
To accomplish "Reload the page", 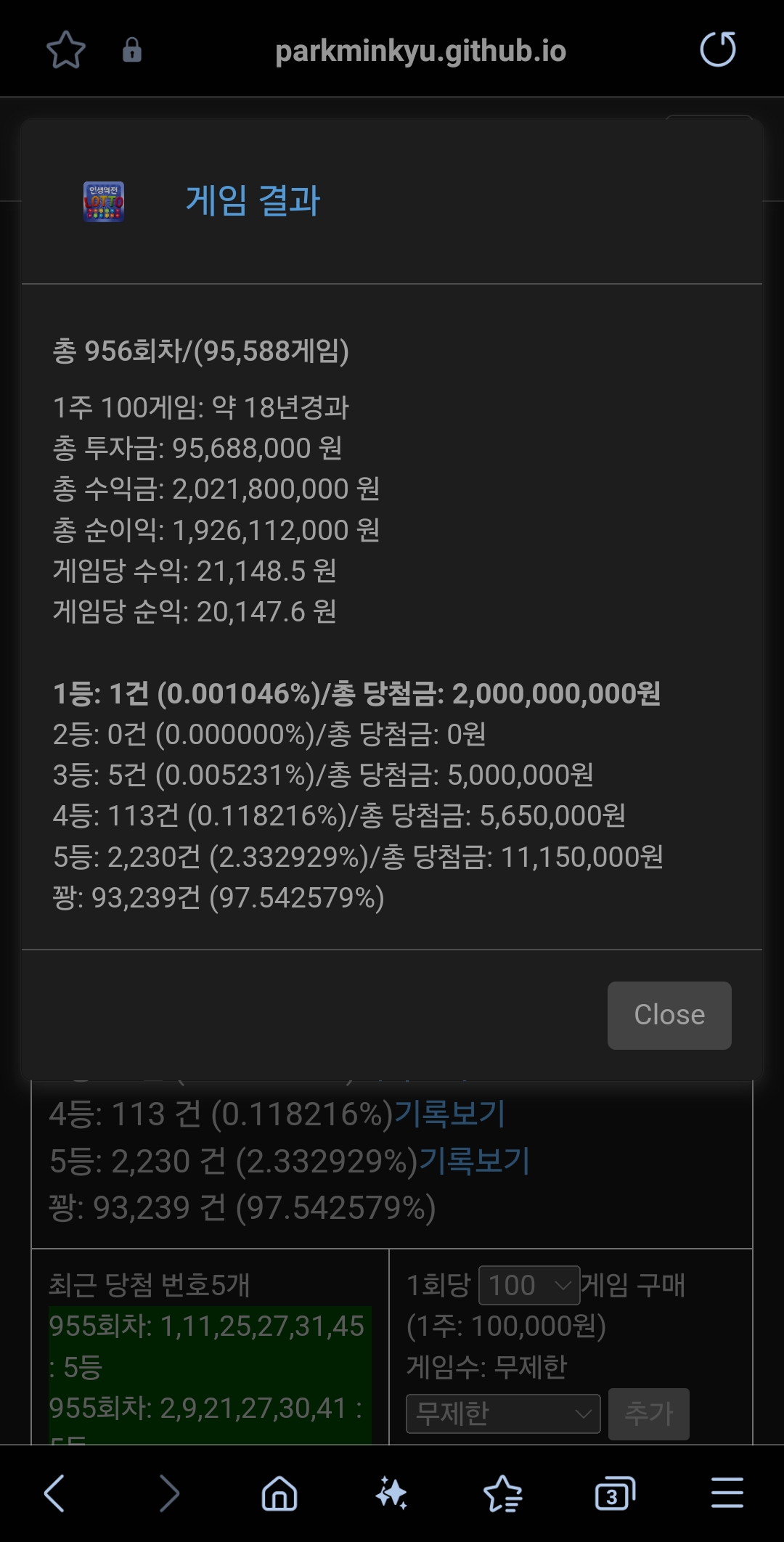I will coord(717,49).
